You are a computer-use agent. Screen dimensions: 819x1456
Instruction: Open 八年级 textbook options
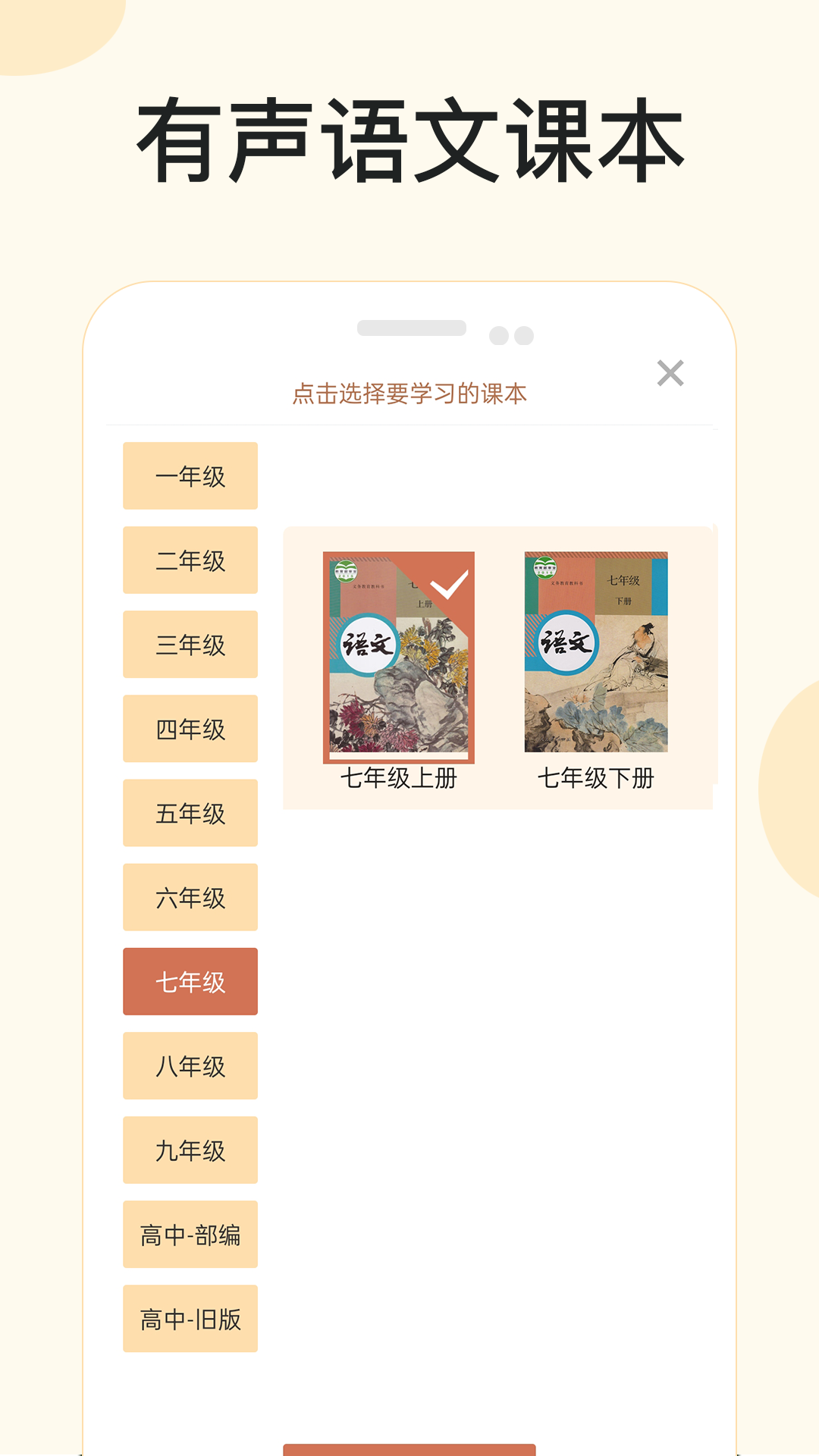click(190, 1065)
